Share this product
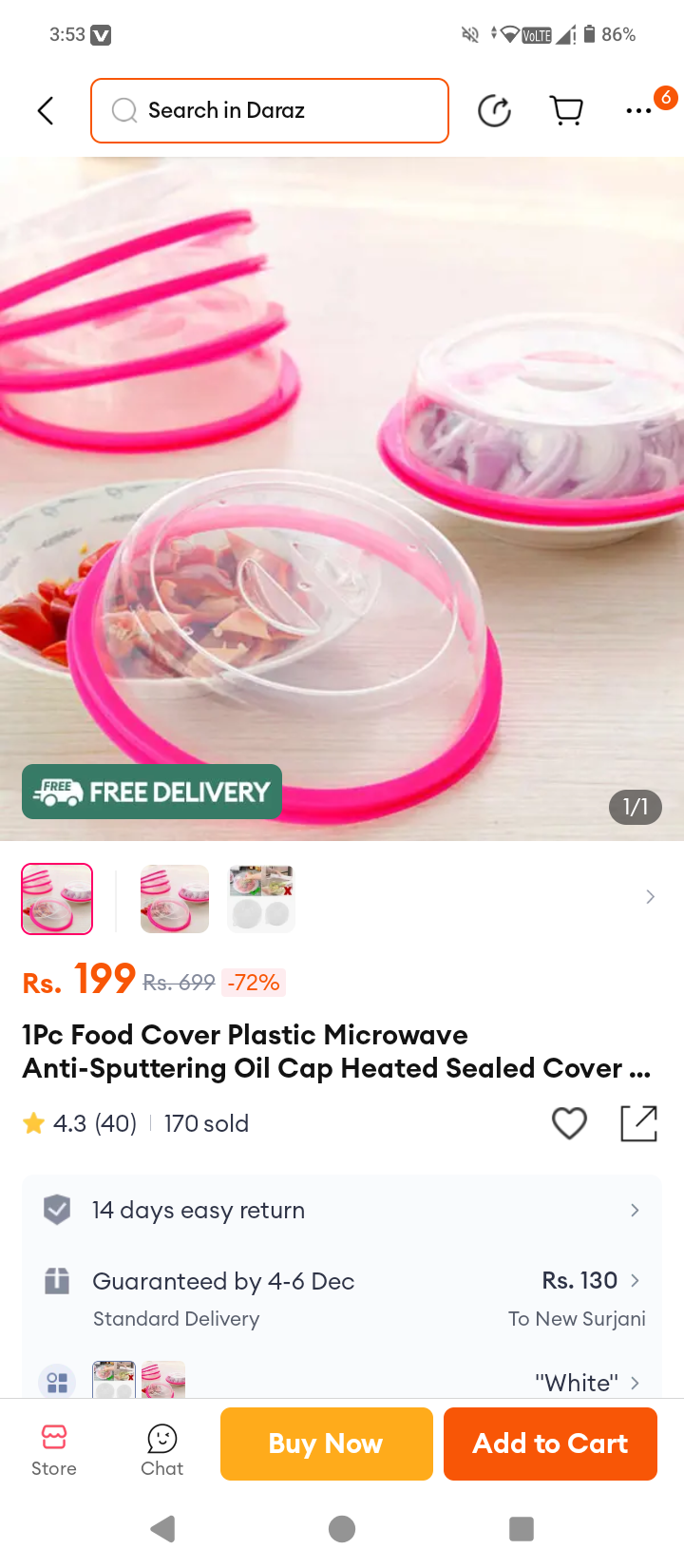This screenshot has width=684, height=1568. coord(638,1123)
